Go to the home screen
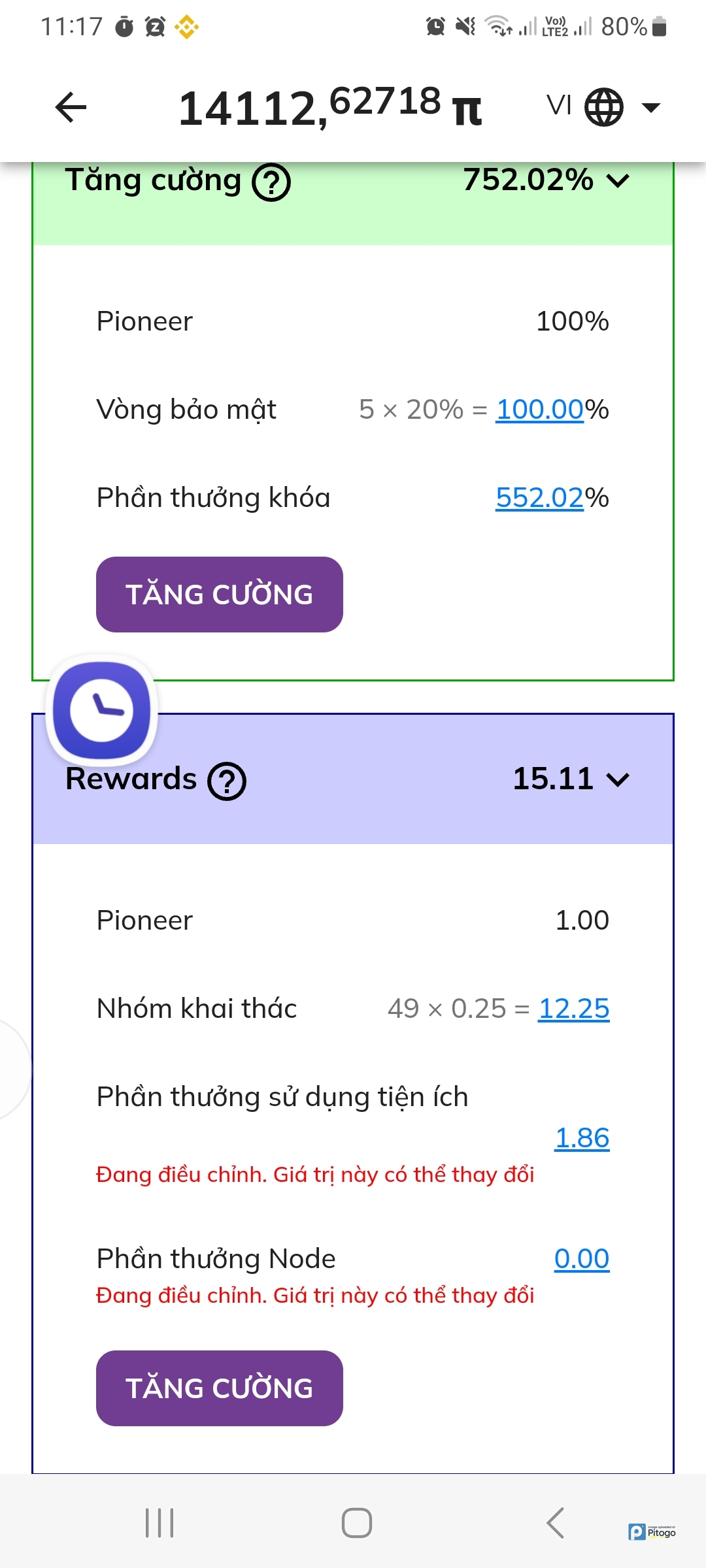706x1568 pixels. [357, 1523]
